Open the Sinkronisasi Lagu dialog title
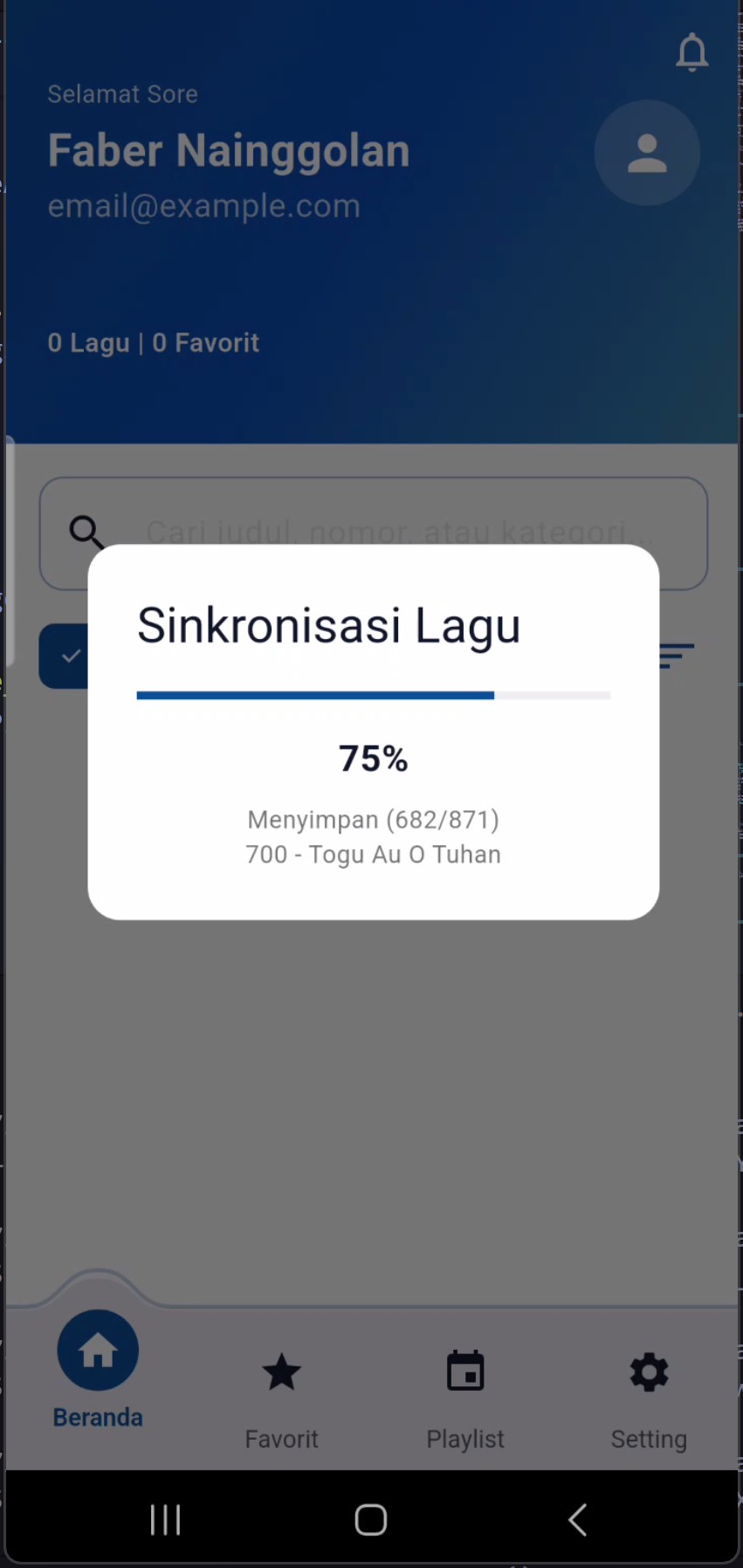 [328, 624]
